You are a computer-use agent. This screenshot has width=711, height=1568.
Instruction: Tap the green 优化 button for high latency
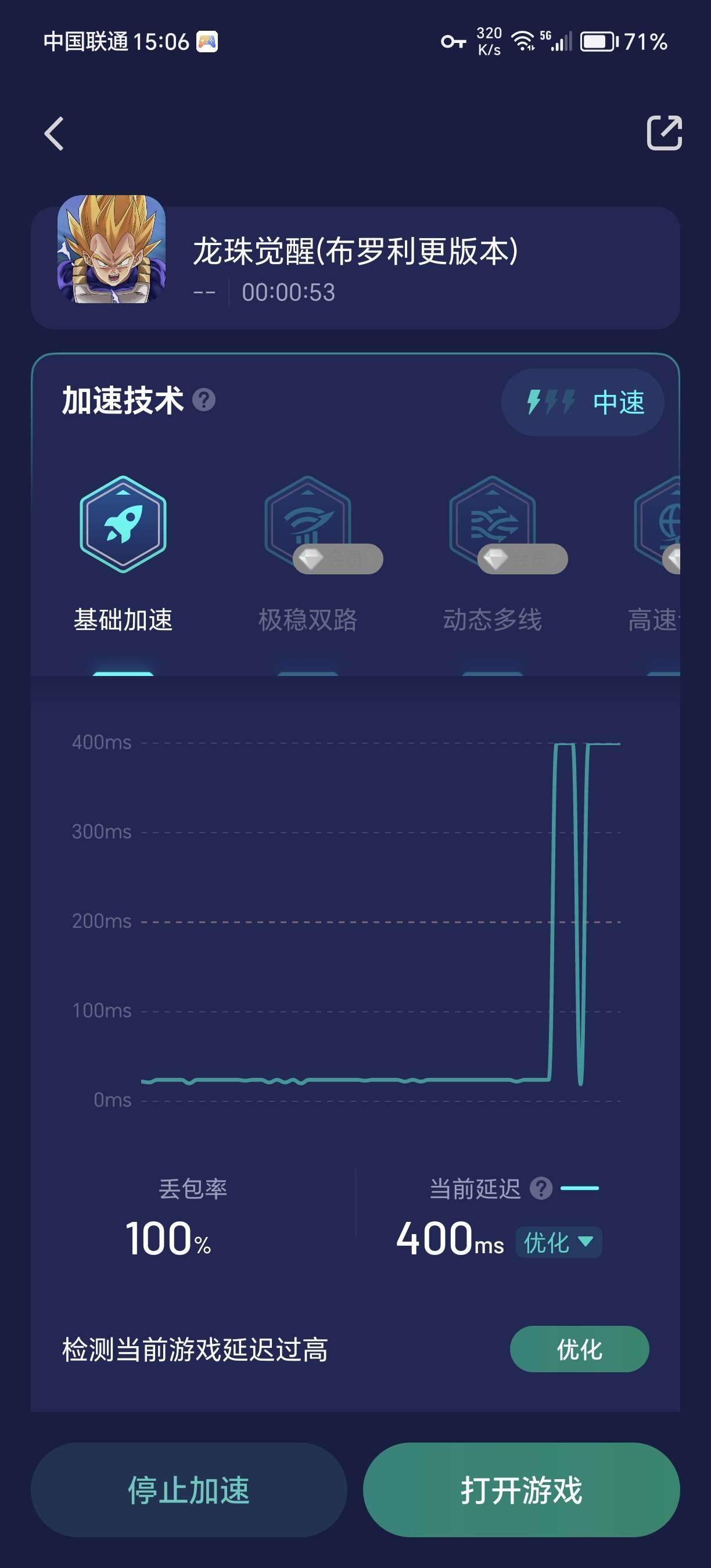pos(579,1349)
